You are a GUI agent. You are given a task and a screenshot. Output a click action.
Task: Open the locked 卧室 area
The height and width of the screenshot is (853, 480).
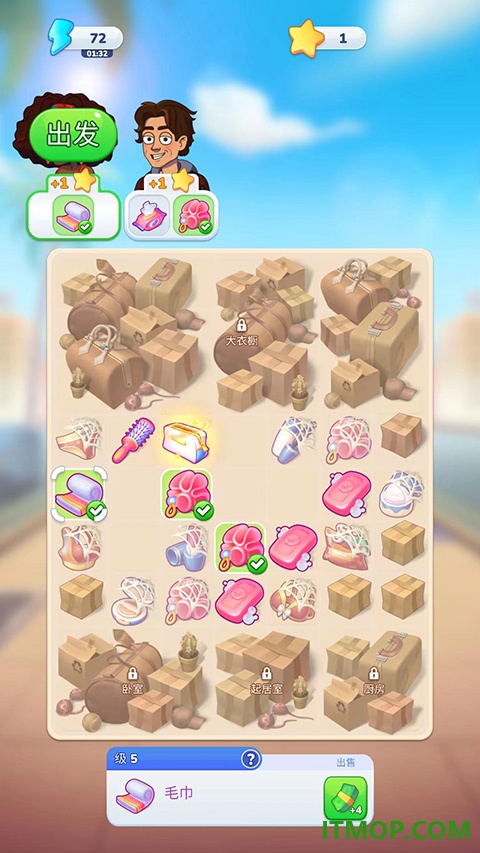[x=132, y=681]
